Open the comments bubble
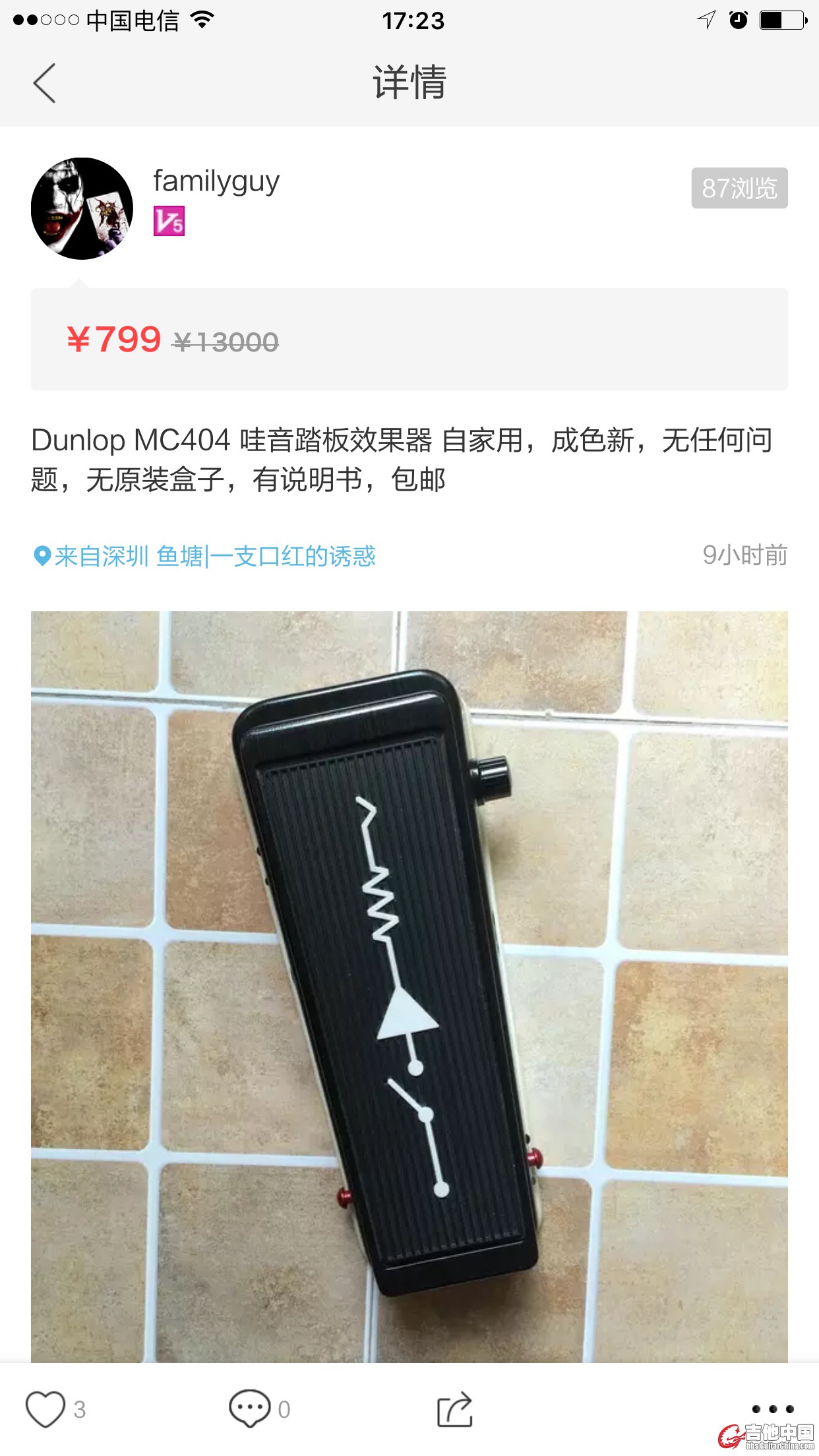This screenshot has width=819, height=1456. click(249, 1409)
